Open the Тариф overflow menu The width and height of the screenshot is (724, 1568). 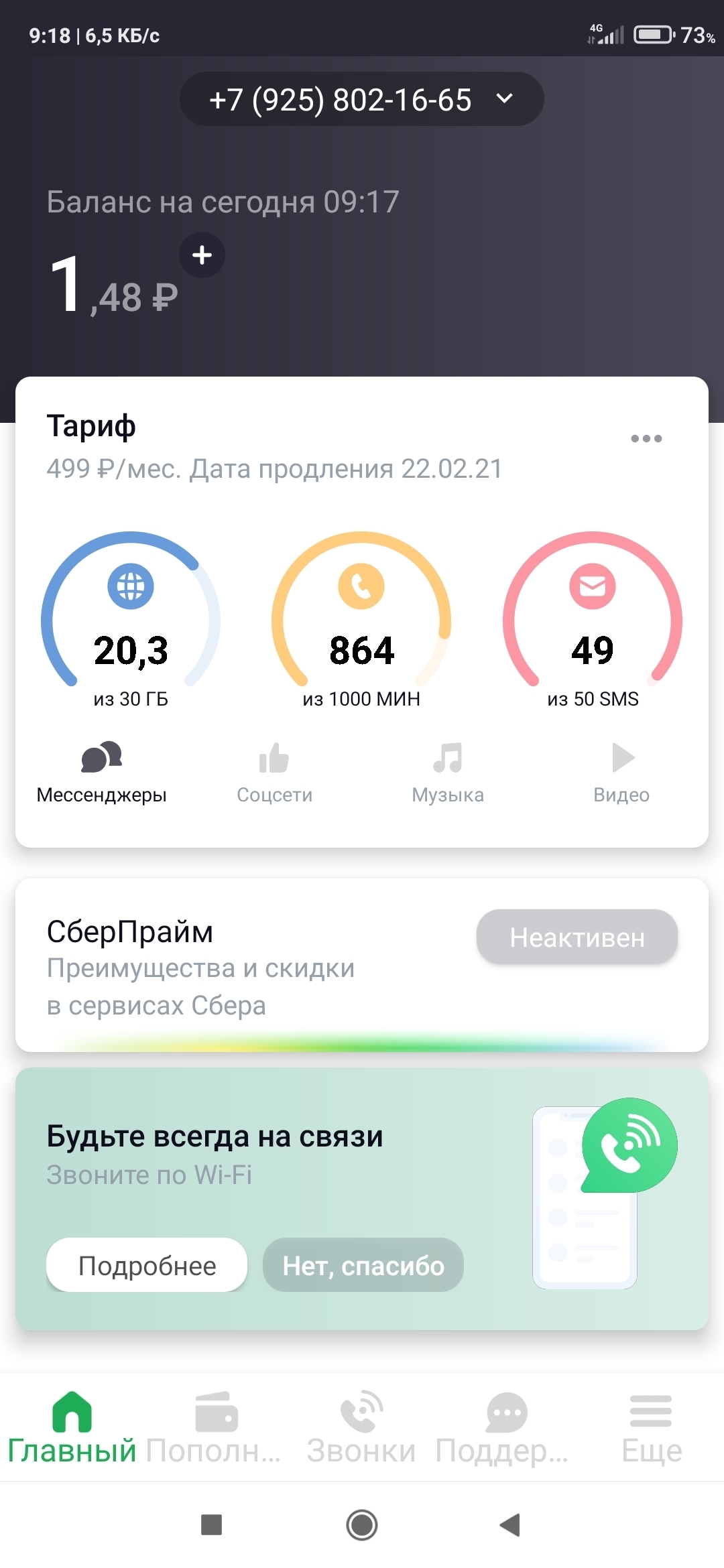click(646, 439)
